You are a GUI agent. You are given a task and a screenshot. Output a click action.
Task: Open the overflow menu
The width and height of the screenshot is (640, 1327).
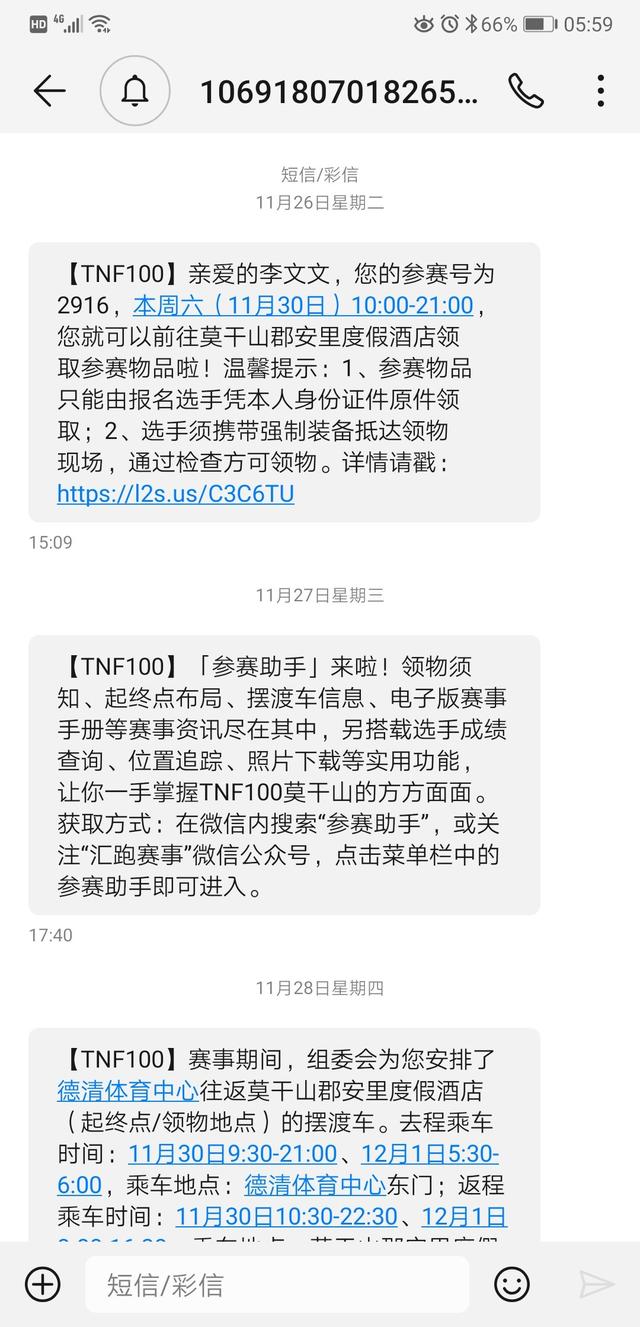pos(600,91)
